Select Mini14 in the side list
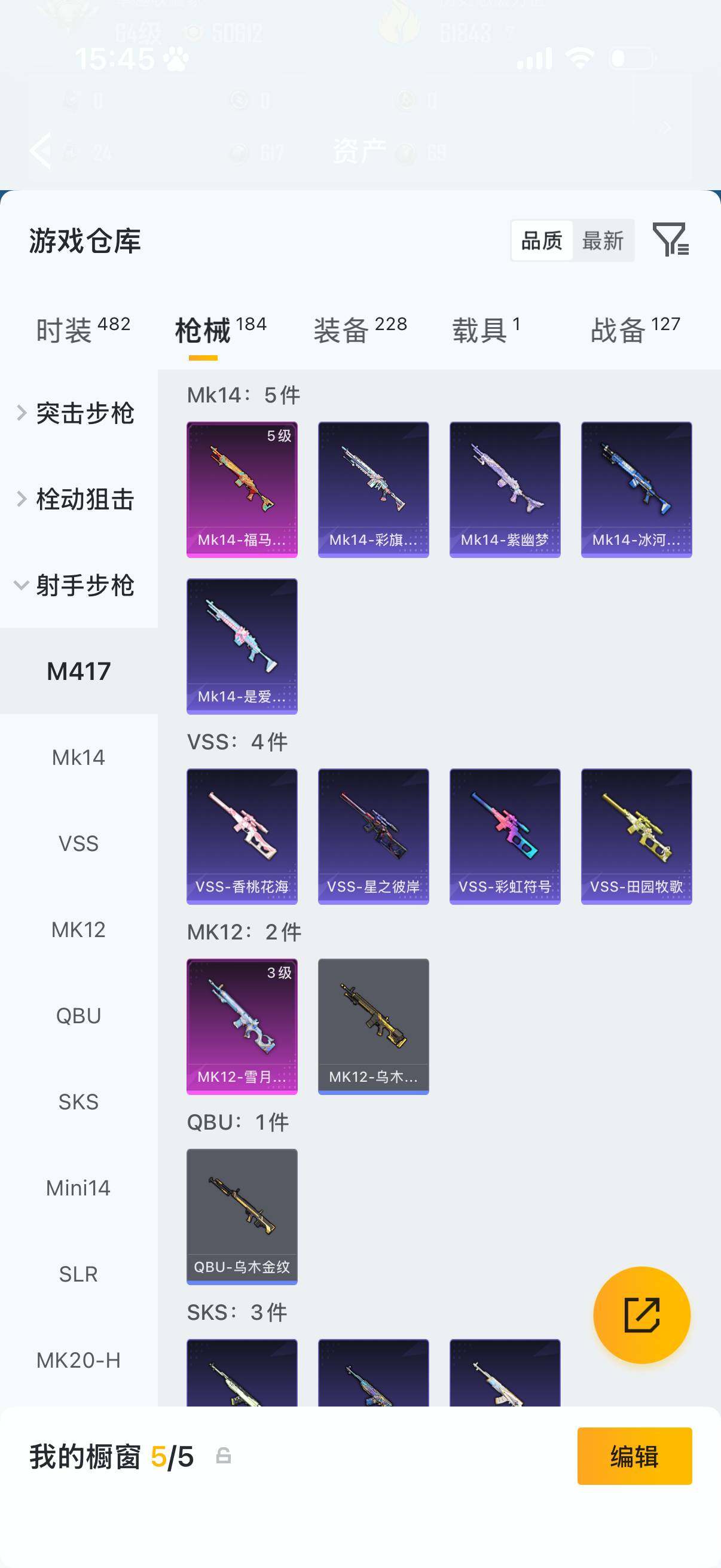 click(78, 1188)
